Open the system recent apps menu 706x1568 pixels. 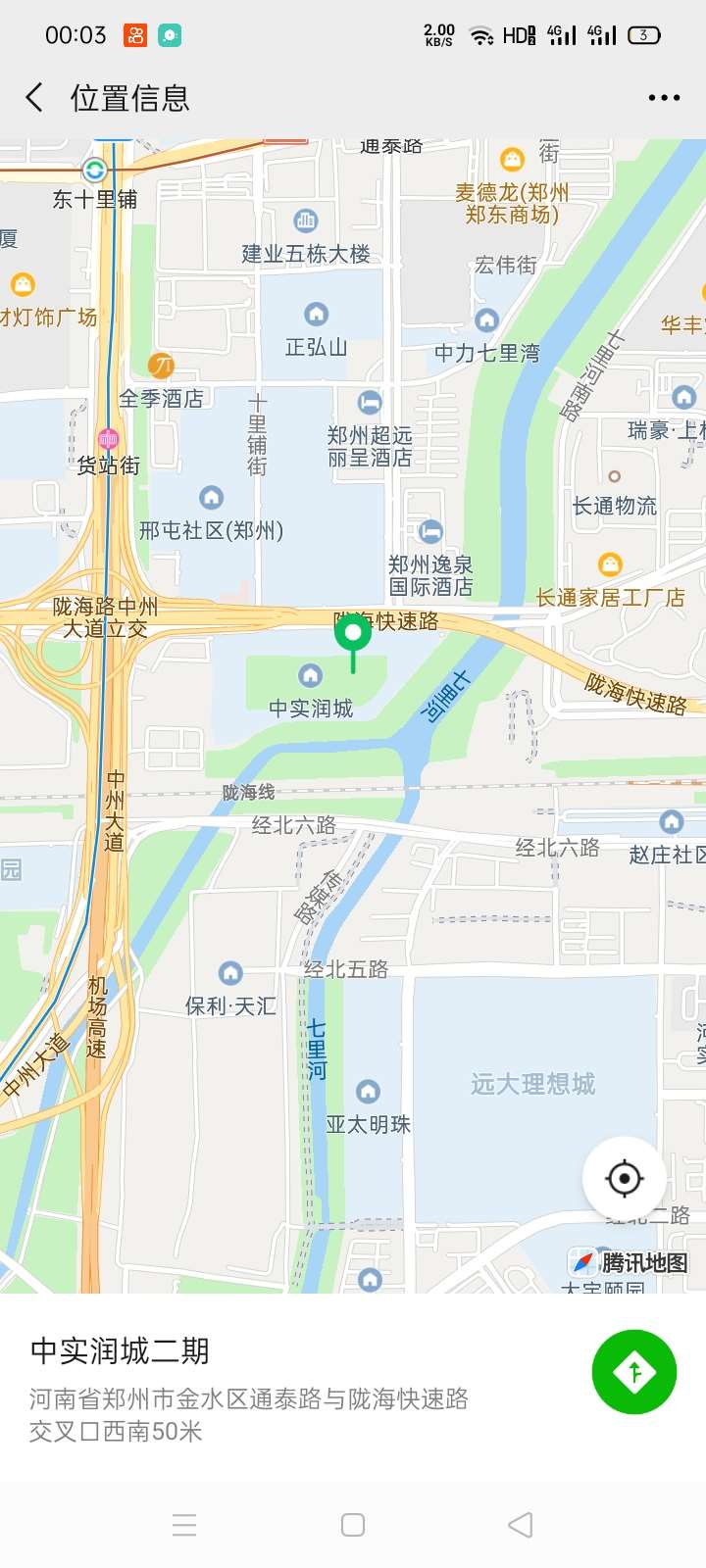184,1525
